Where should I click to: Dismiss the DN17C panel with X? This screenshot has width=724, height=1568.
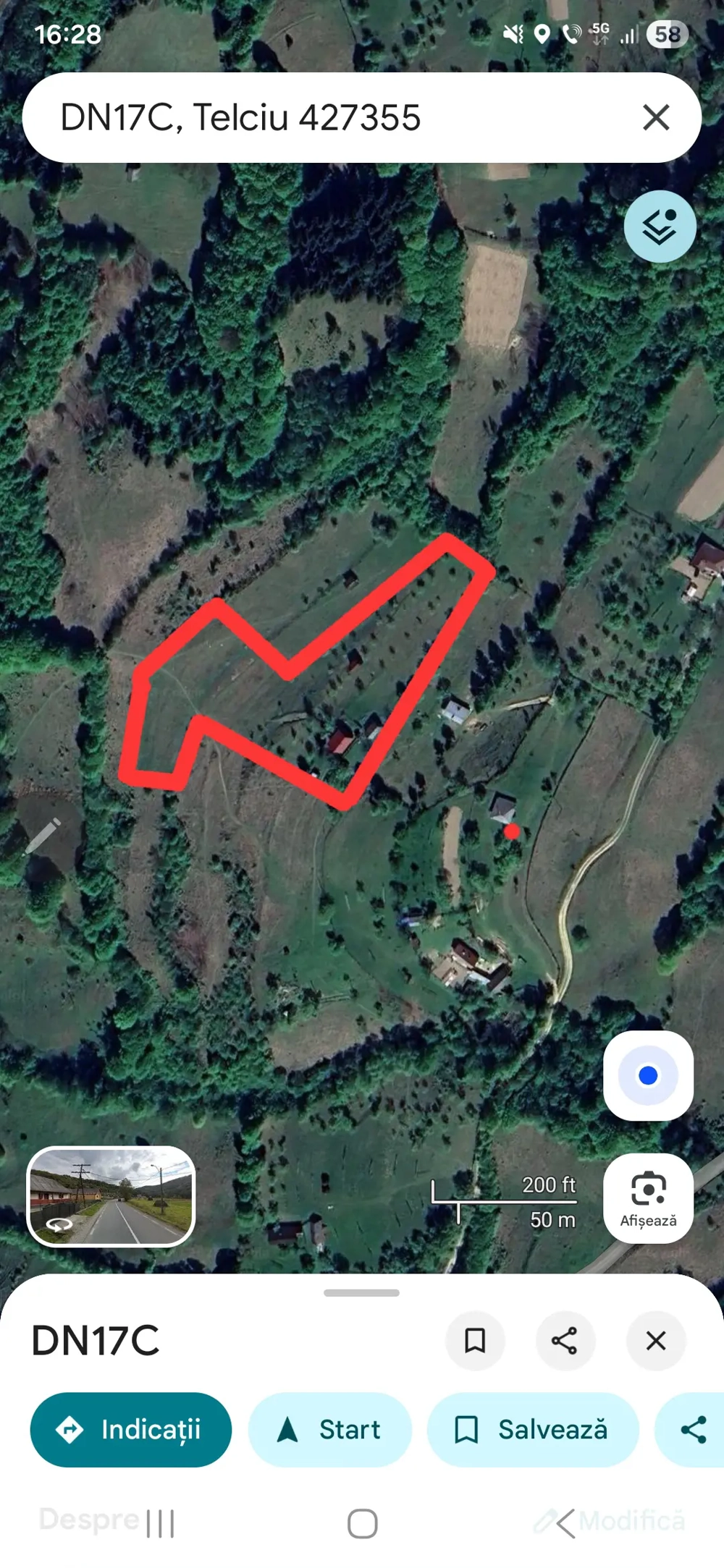point(656,1341)
